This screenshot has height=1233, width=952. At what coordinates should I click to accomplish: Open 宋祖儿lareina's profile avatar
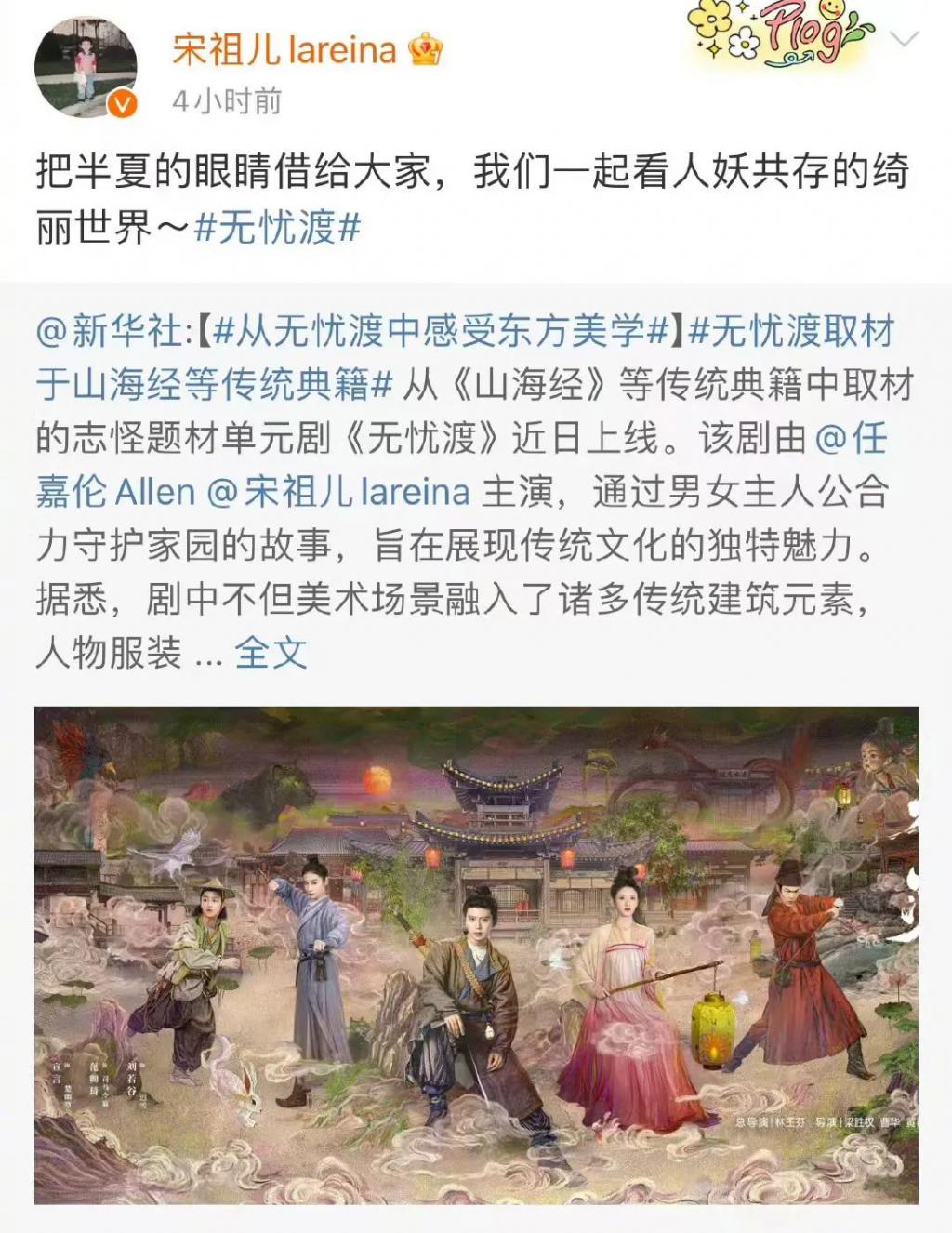point(86,67)
